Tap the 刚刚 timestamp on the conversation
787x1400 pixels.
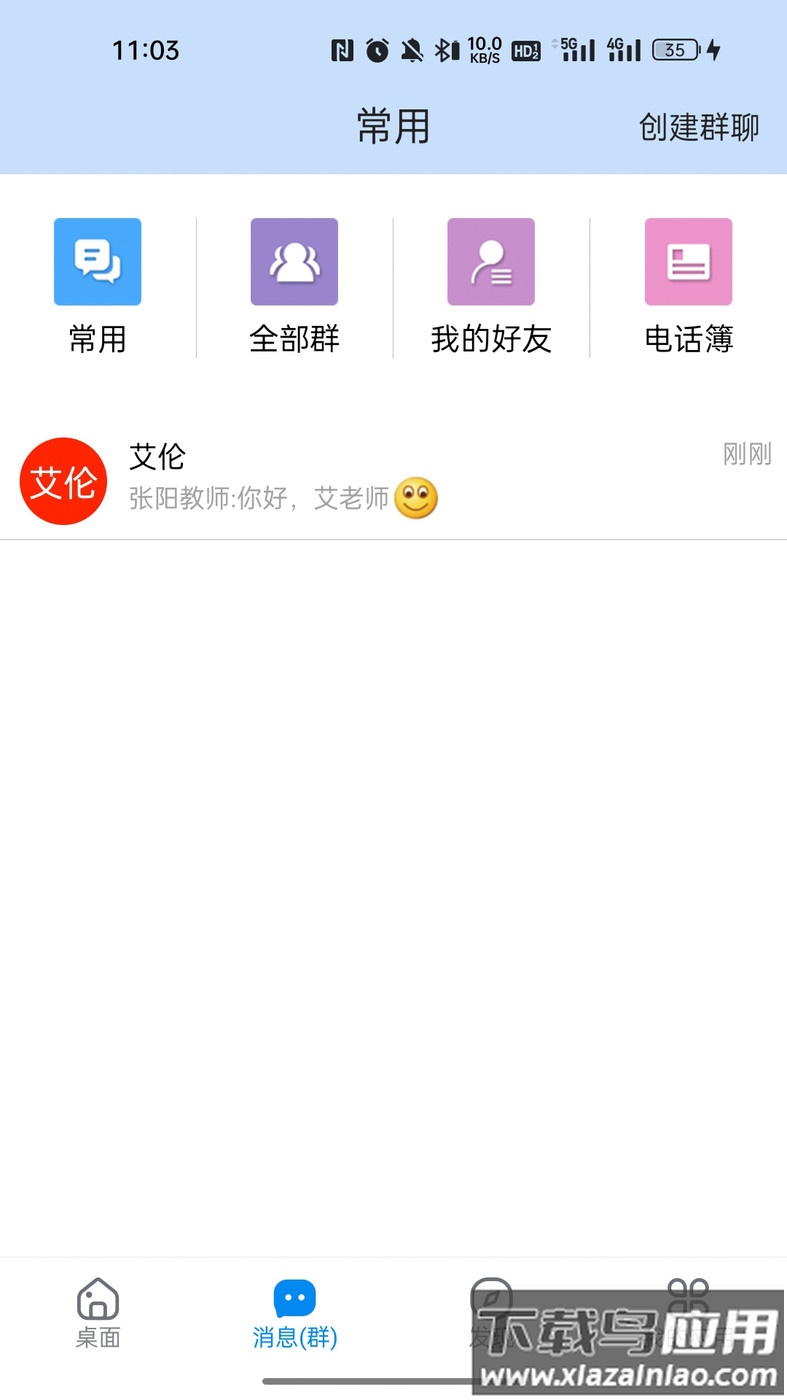tap(748, 454)
